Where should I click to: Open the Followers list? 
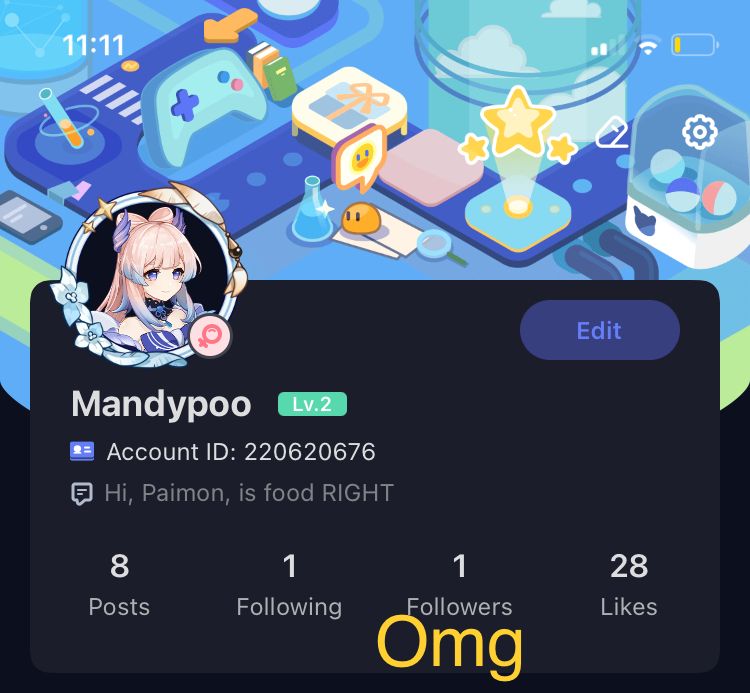click(459, 585)
